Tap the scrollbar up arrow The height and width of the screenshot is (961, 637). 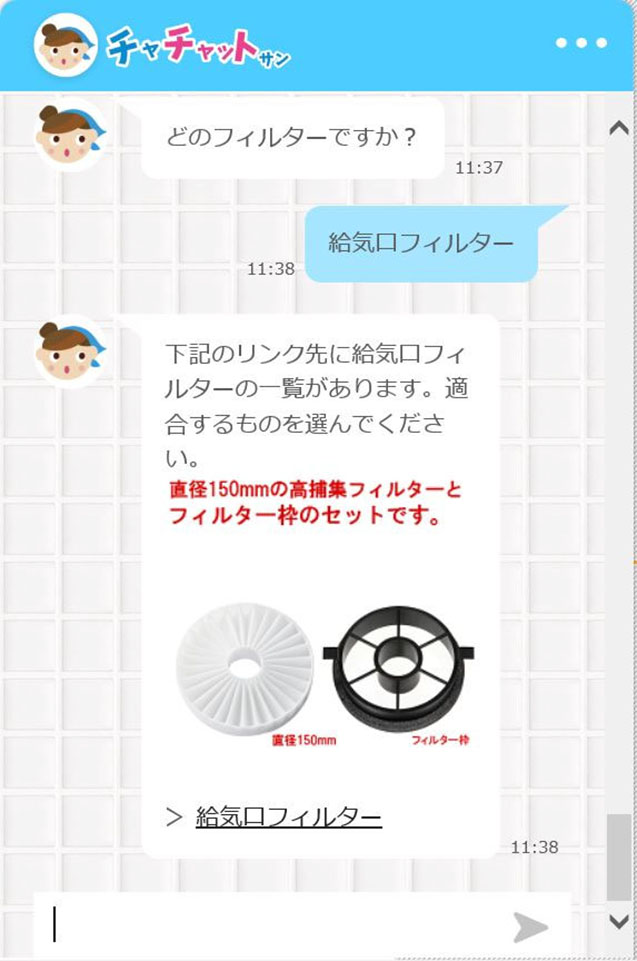point(620,127)
